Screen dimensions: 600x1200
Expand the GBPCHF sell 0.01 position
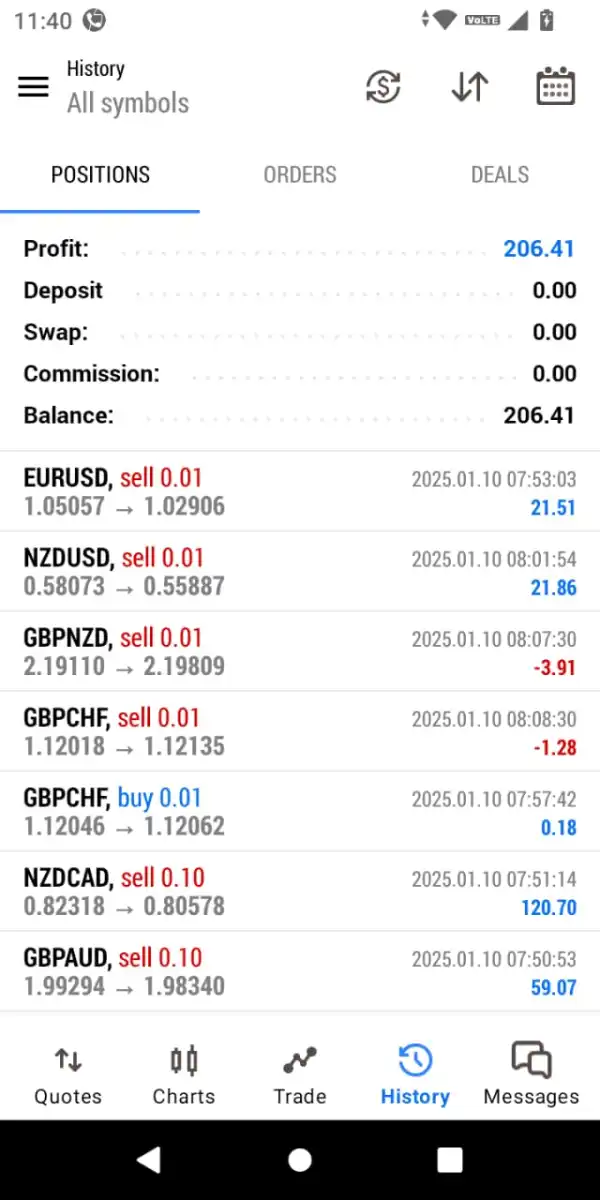(x=300, y=732)
